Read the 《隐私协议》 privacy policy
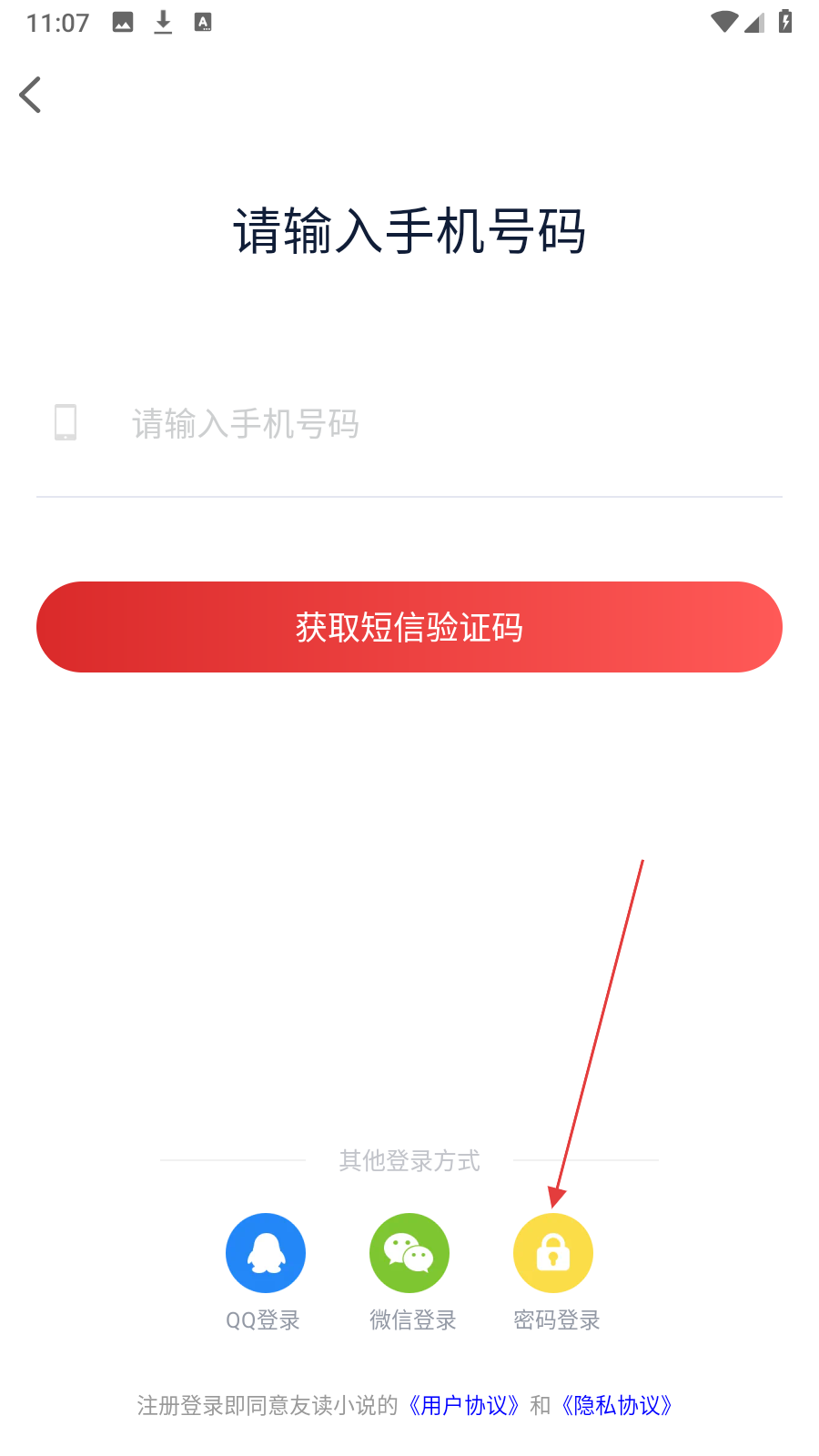Viewport: 819px width, 1456px height. (617, 1405)
